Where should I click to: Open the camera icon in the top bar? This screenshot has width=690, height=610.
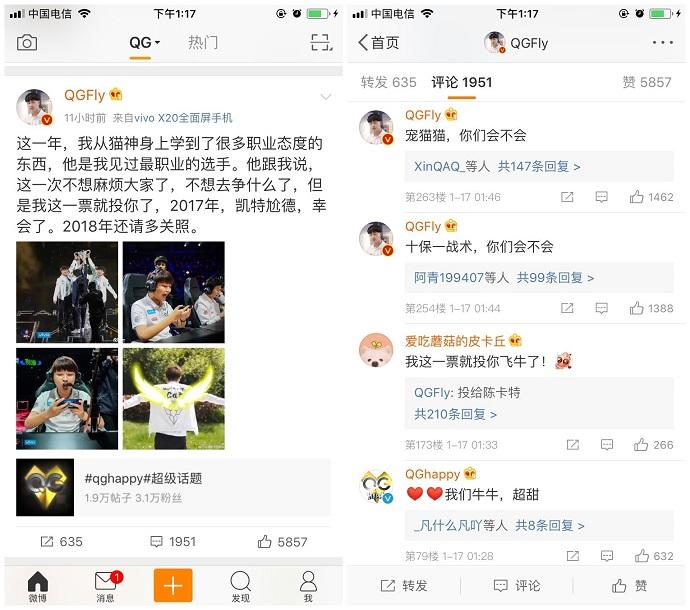pyautogui.click(x=27, y=43)
